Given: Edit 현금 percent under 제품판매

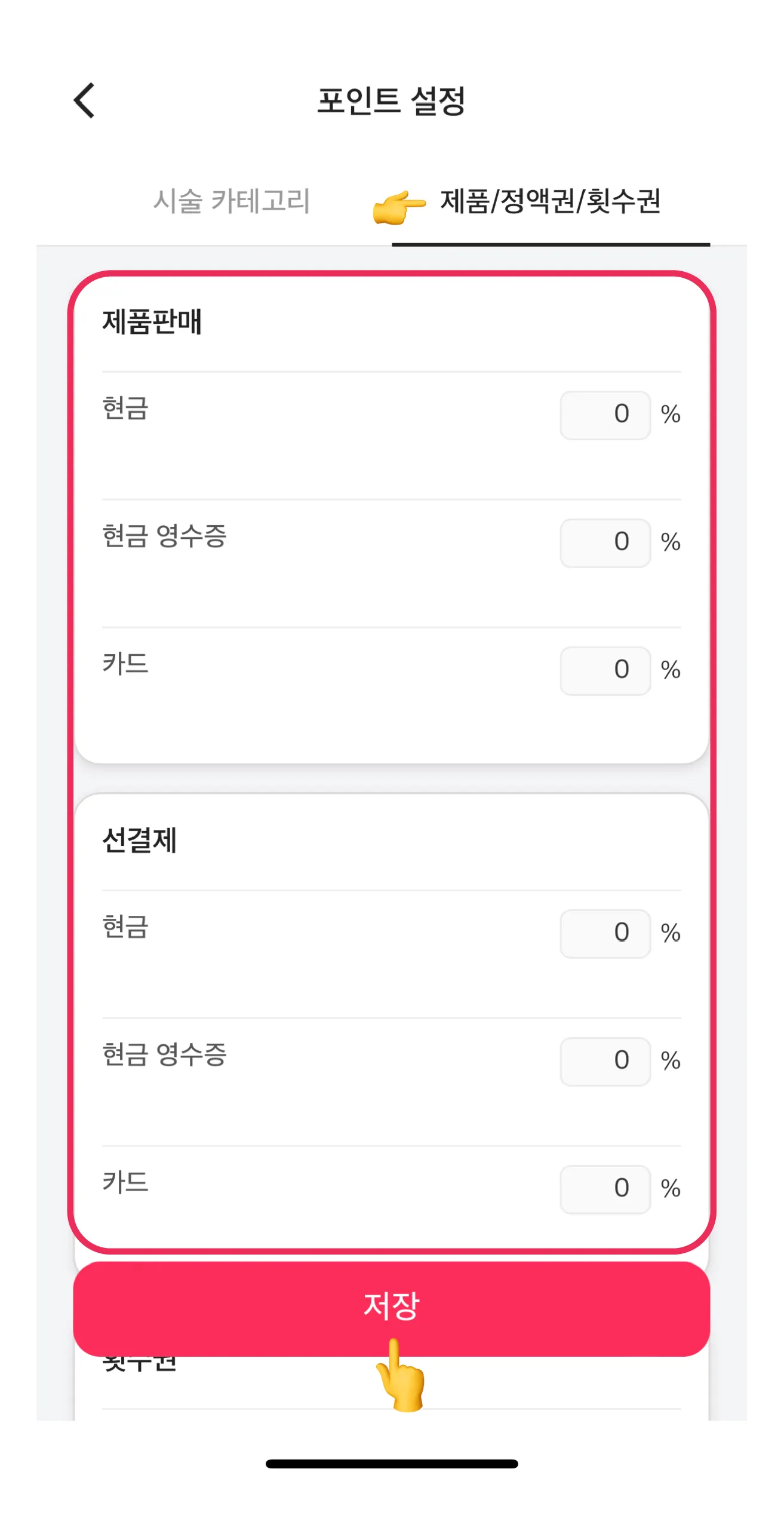Looking at the screenshot, I should pos(605,415).
